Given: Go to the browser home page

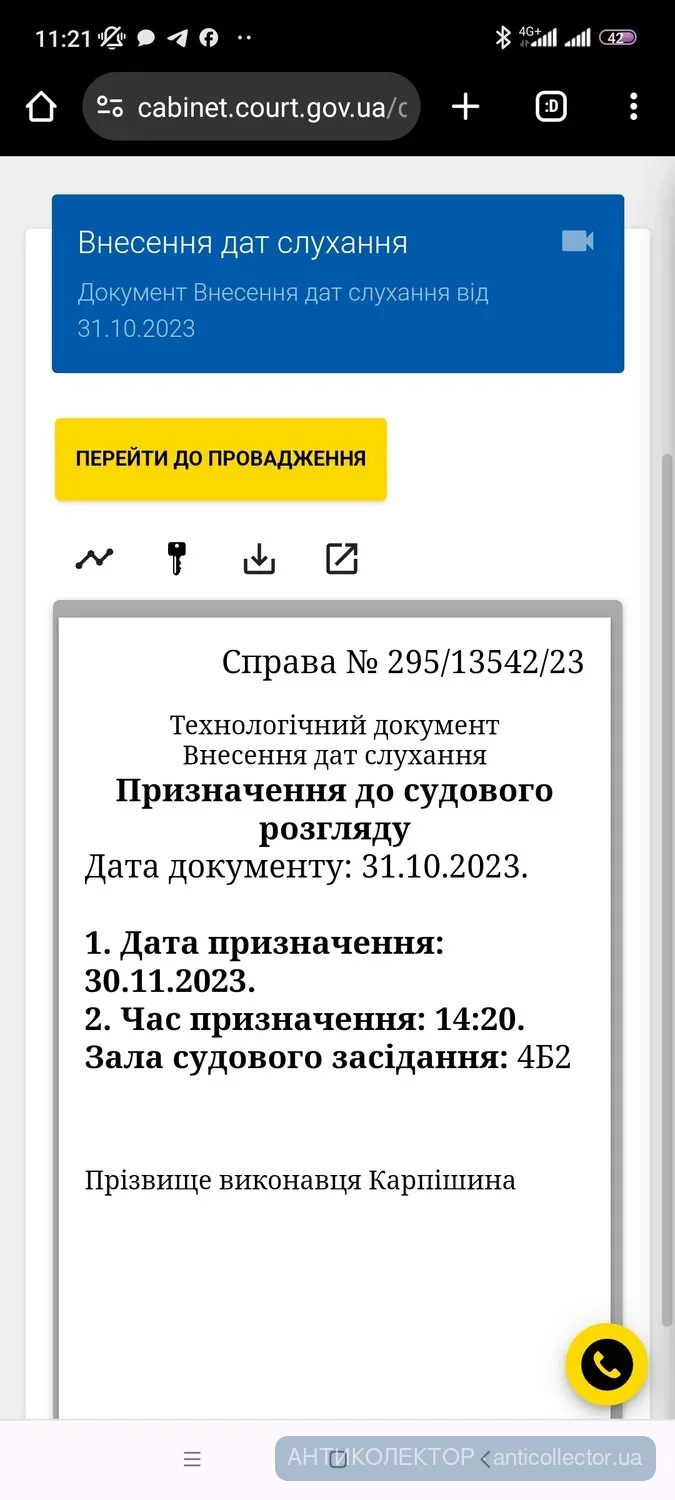Looking at the screenshot, I should 41,107.
